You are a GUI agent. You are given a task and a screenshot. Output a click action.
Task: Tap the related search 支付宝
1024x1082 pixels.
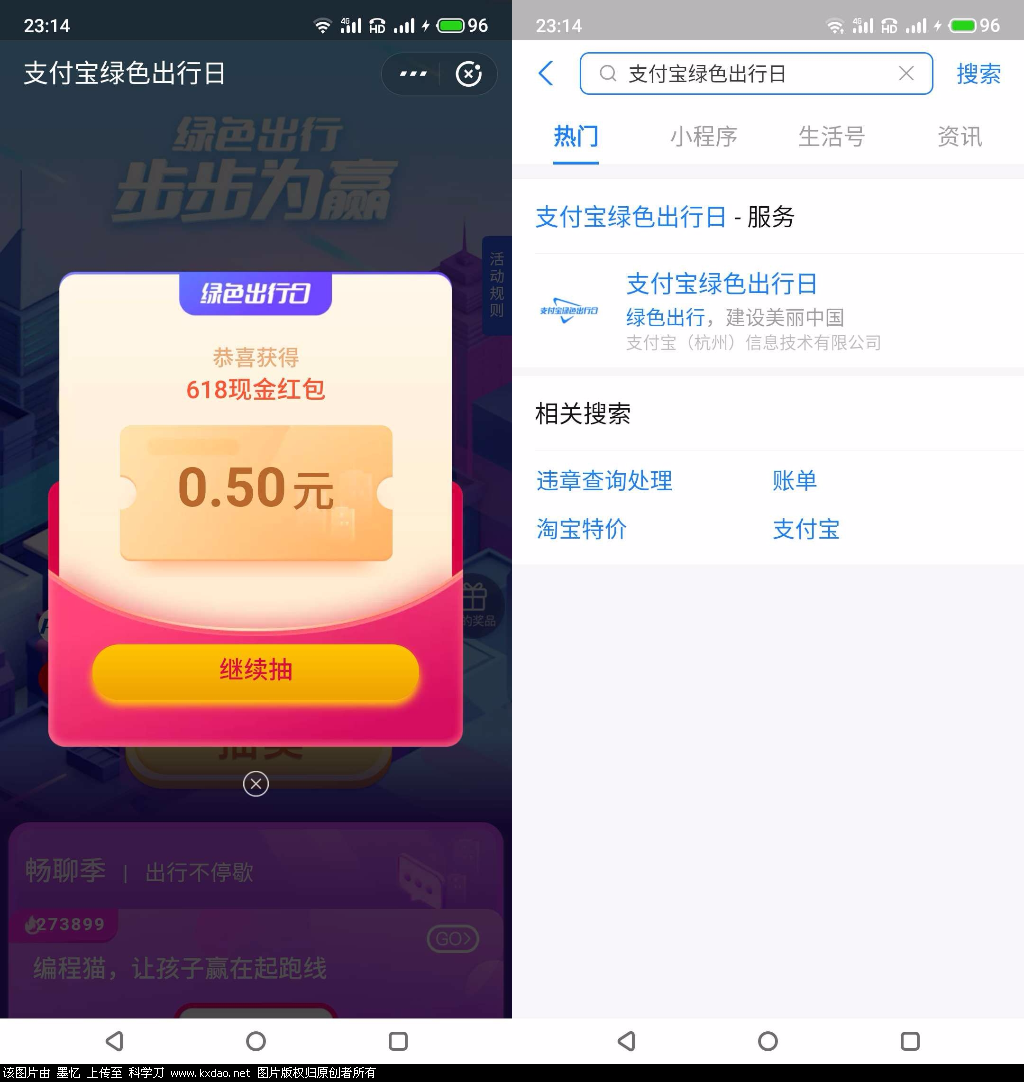tap(806, 529)
